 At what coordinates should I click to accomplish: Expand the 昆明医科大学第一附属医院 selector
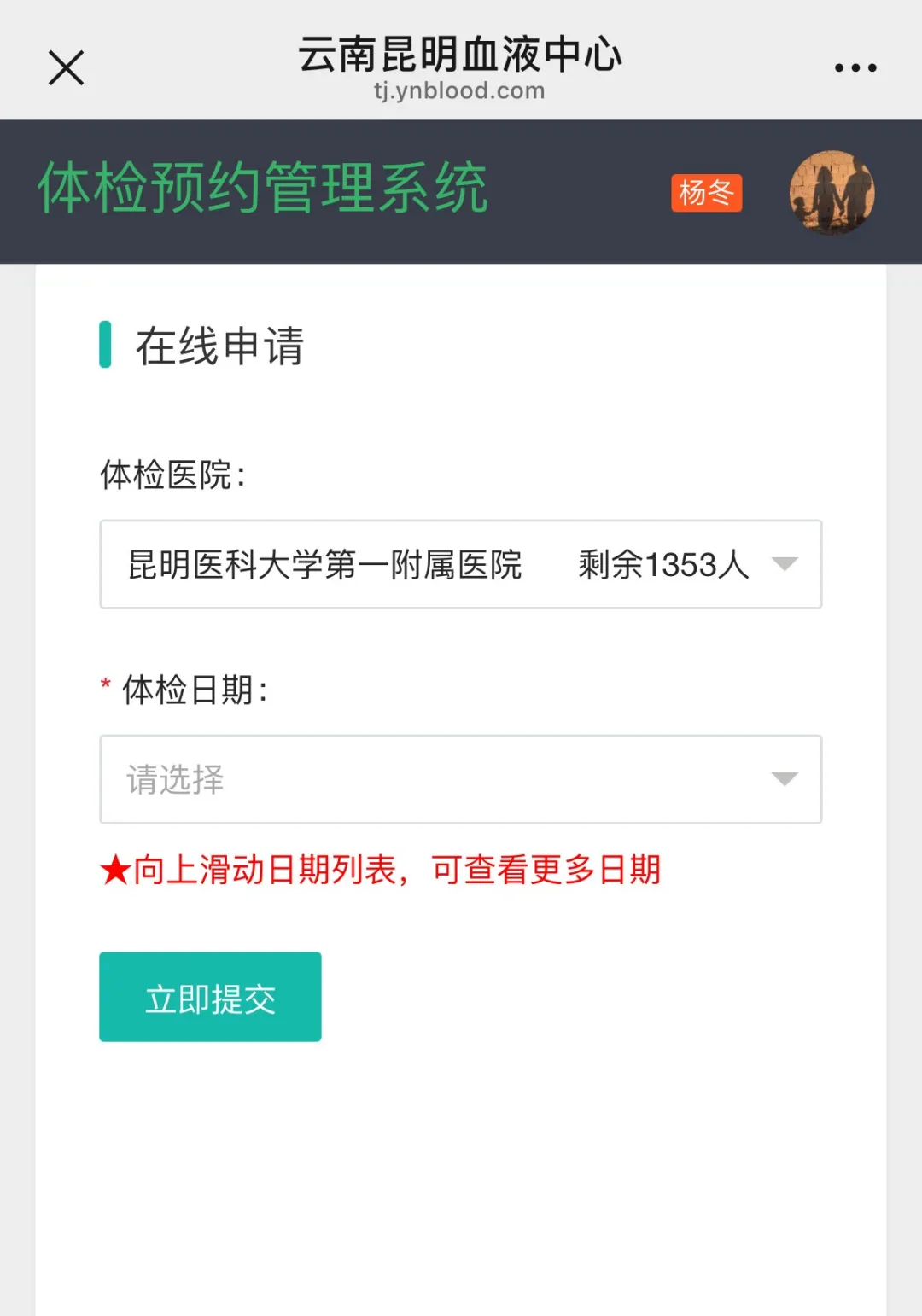(324, 564)
